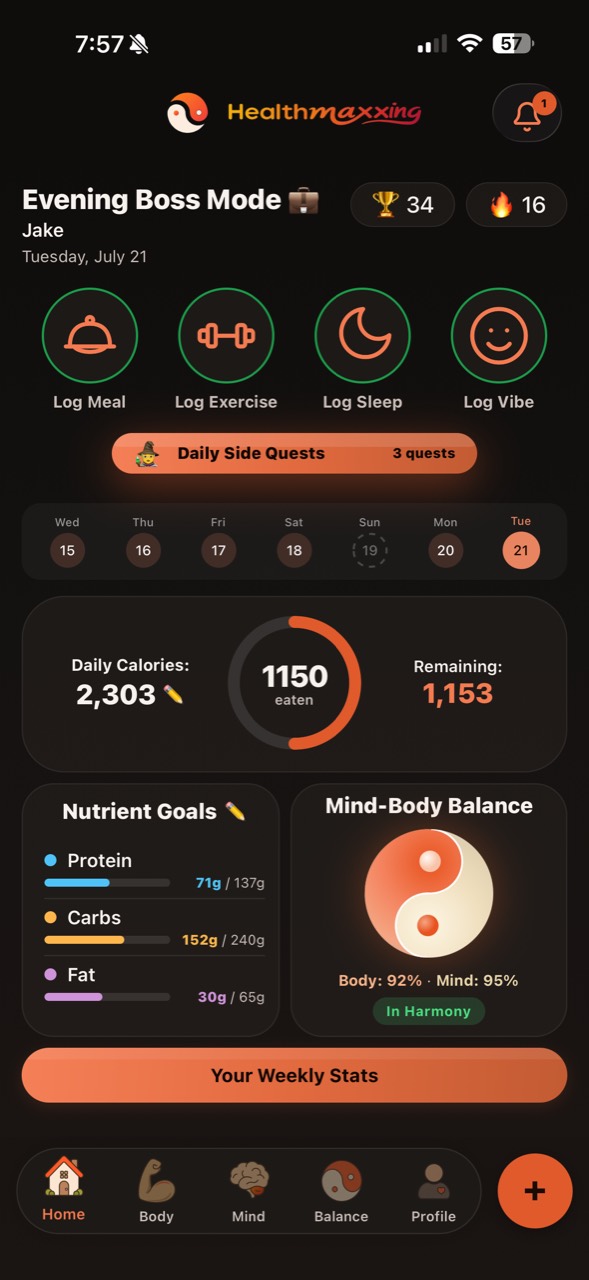Open the Mind-Body Balance card
Image resolution: width=589 pixels, height=1280 pixels.
[429, 910]
